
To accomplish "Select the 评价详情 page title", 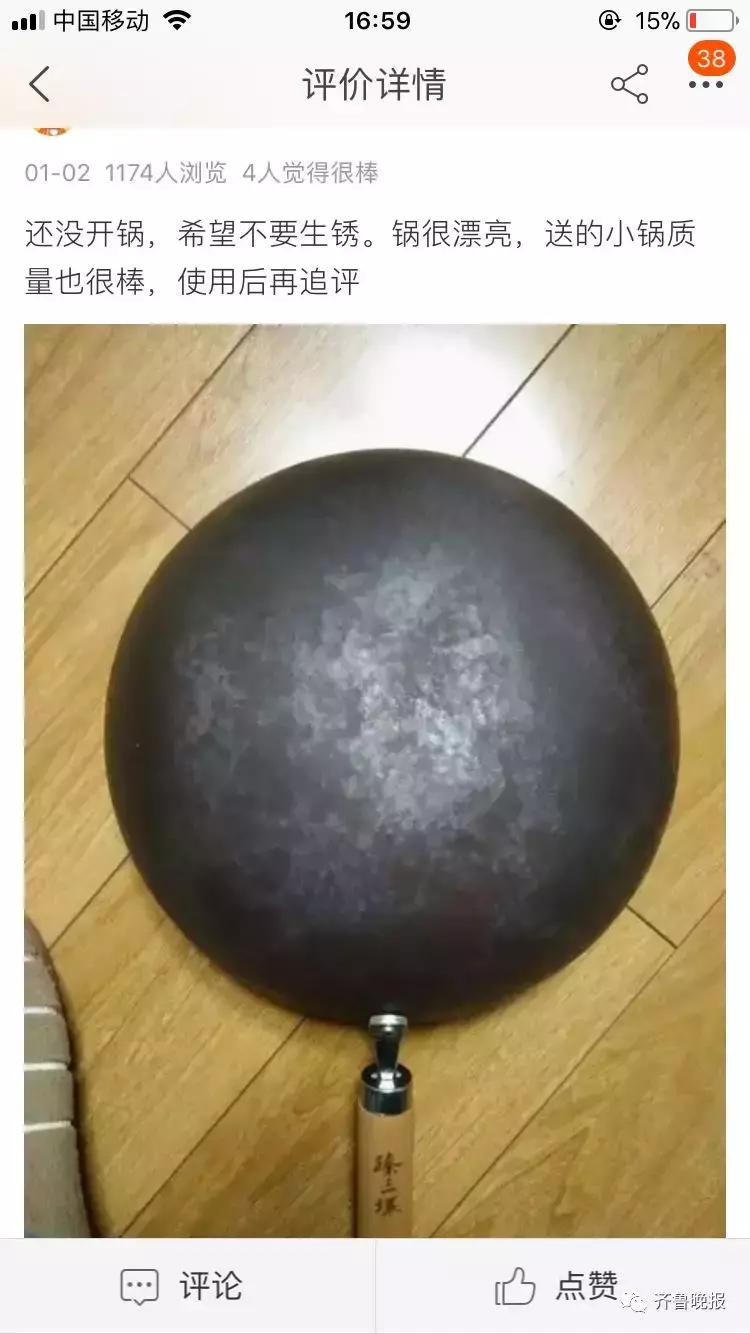I will 374,84.
